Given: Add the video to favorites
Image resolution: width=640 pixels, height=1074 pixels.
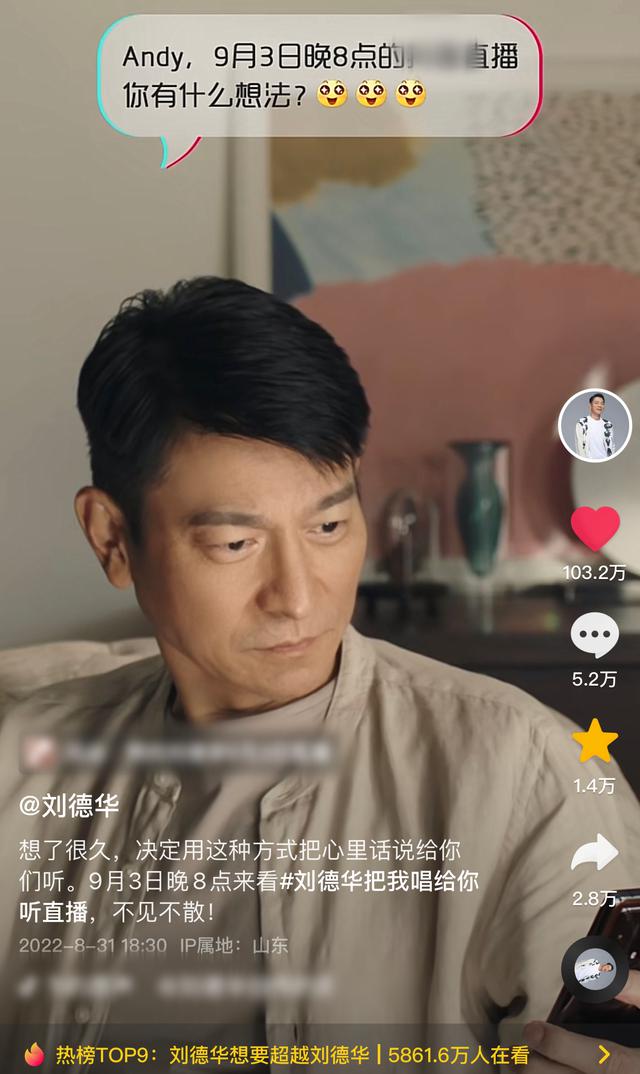Looking at the screenshot, I should coord(595,741).
